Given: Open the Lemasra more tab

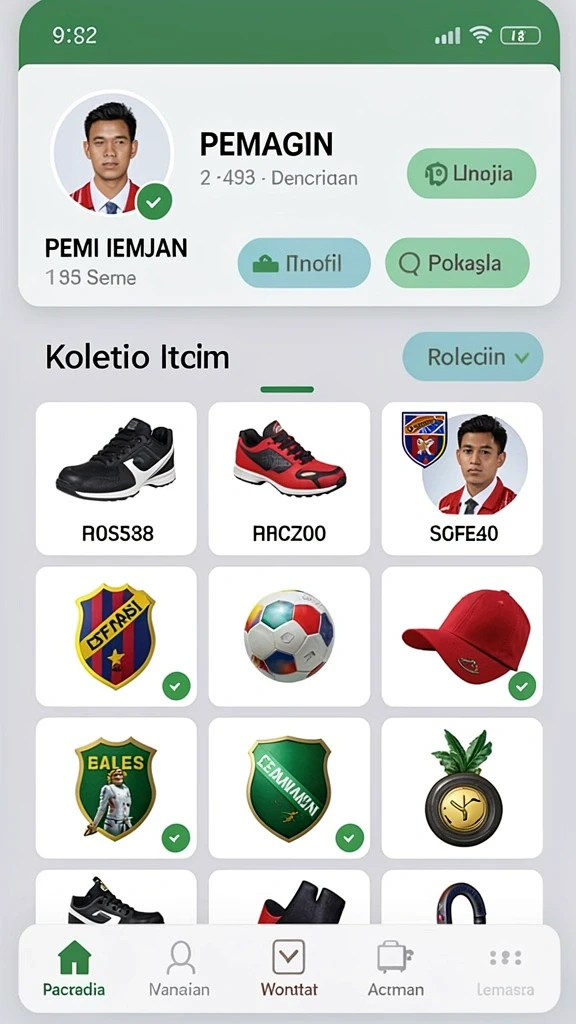Looking at the screenshot, I should (505, 968).
